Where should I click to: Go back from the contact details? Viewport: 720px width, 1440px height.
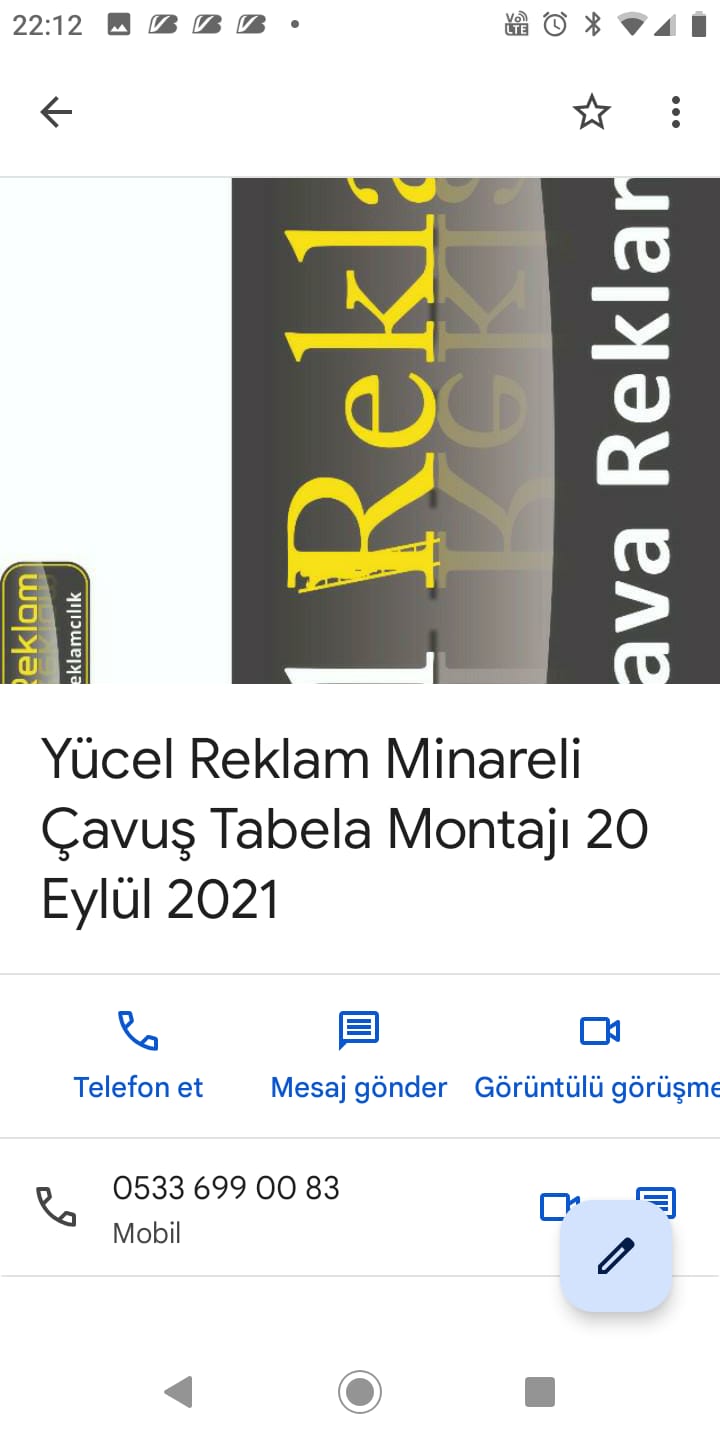[56, 112]
